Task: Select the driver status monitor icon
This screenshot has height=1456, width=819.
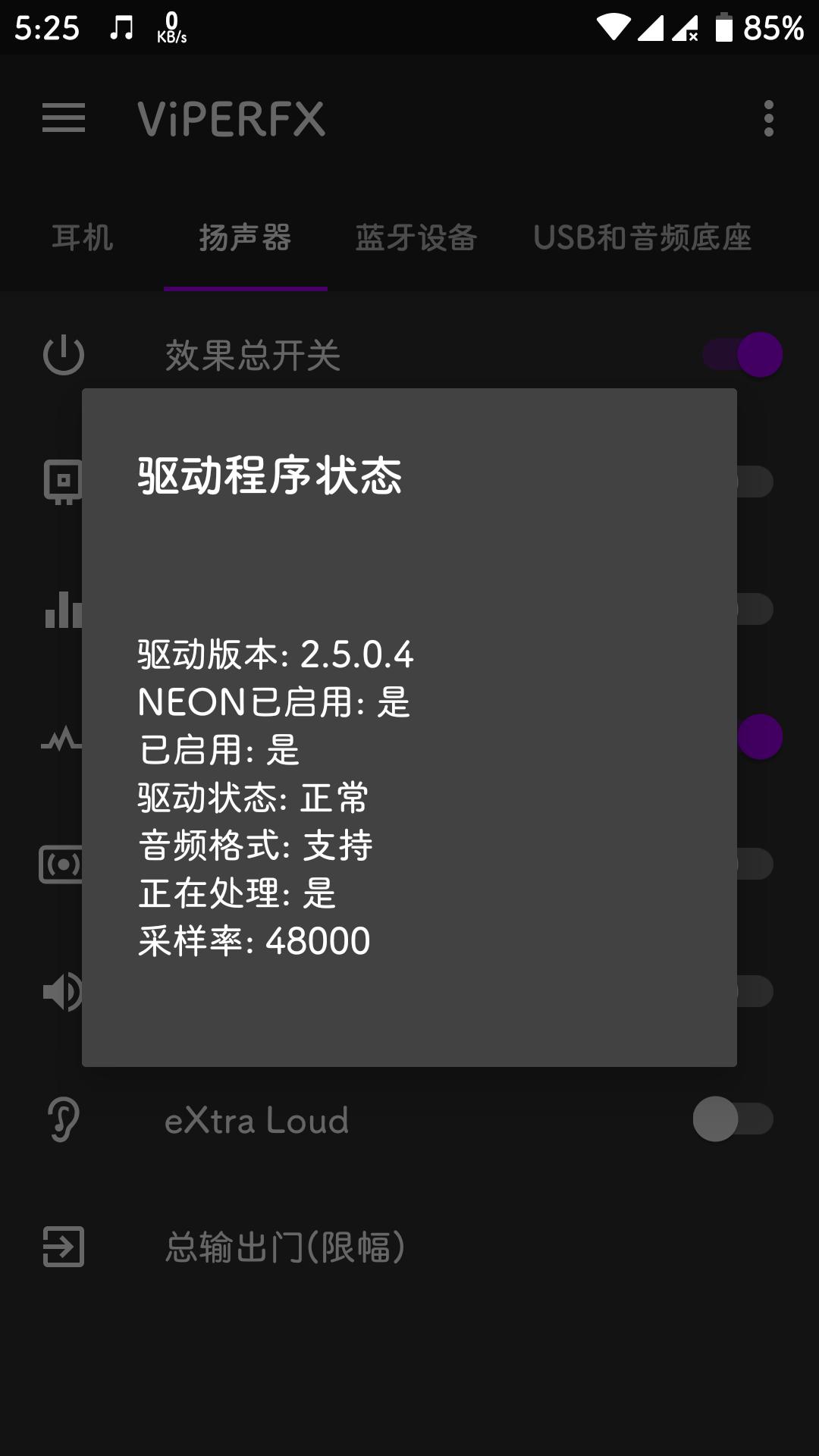Action: pos(63,481)
